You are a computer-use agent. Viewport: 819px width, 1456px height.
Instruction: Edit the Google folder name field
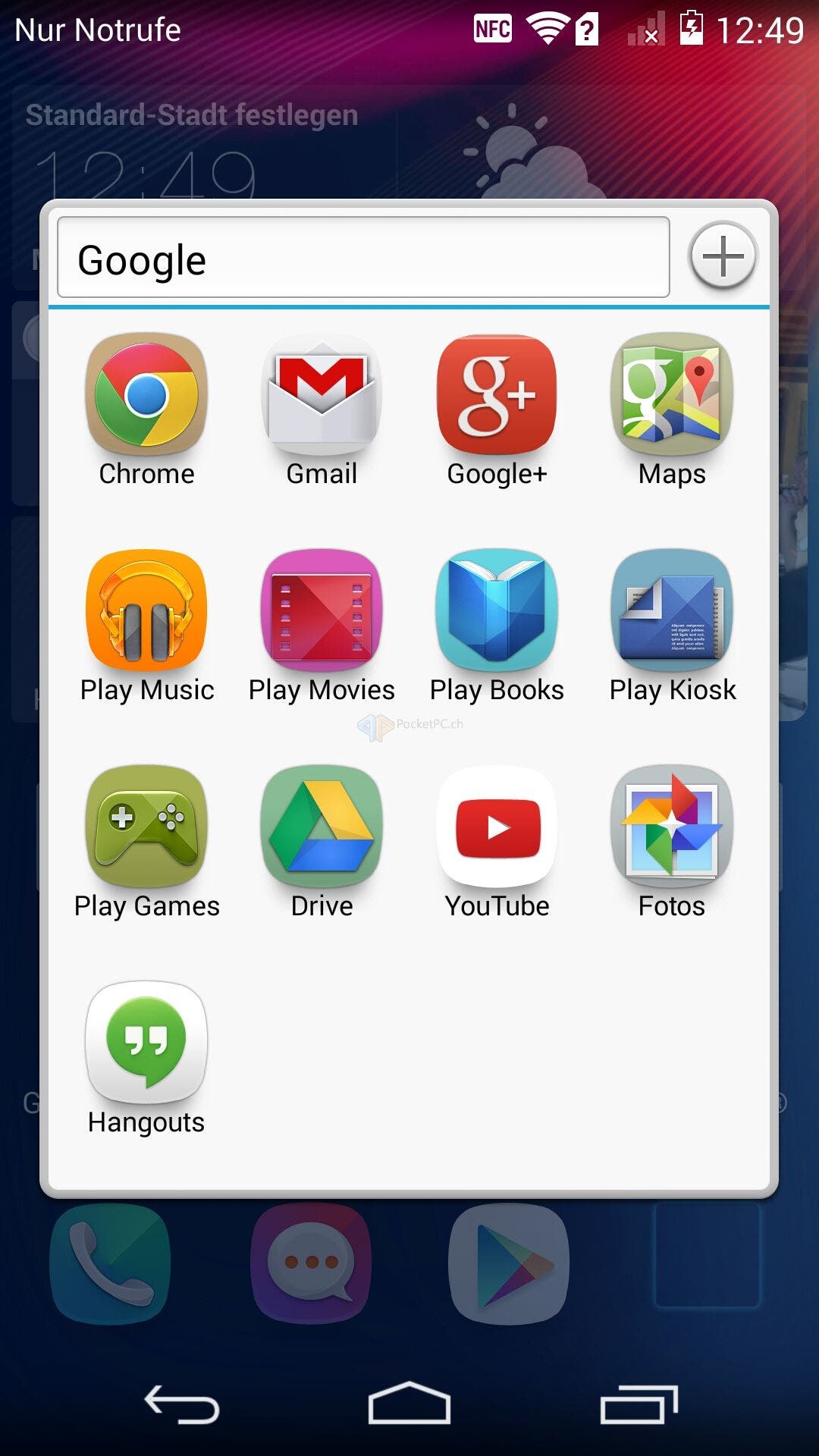(363, 258)
